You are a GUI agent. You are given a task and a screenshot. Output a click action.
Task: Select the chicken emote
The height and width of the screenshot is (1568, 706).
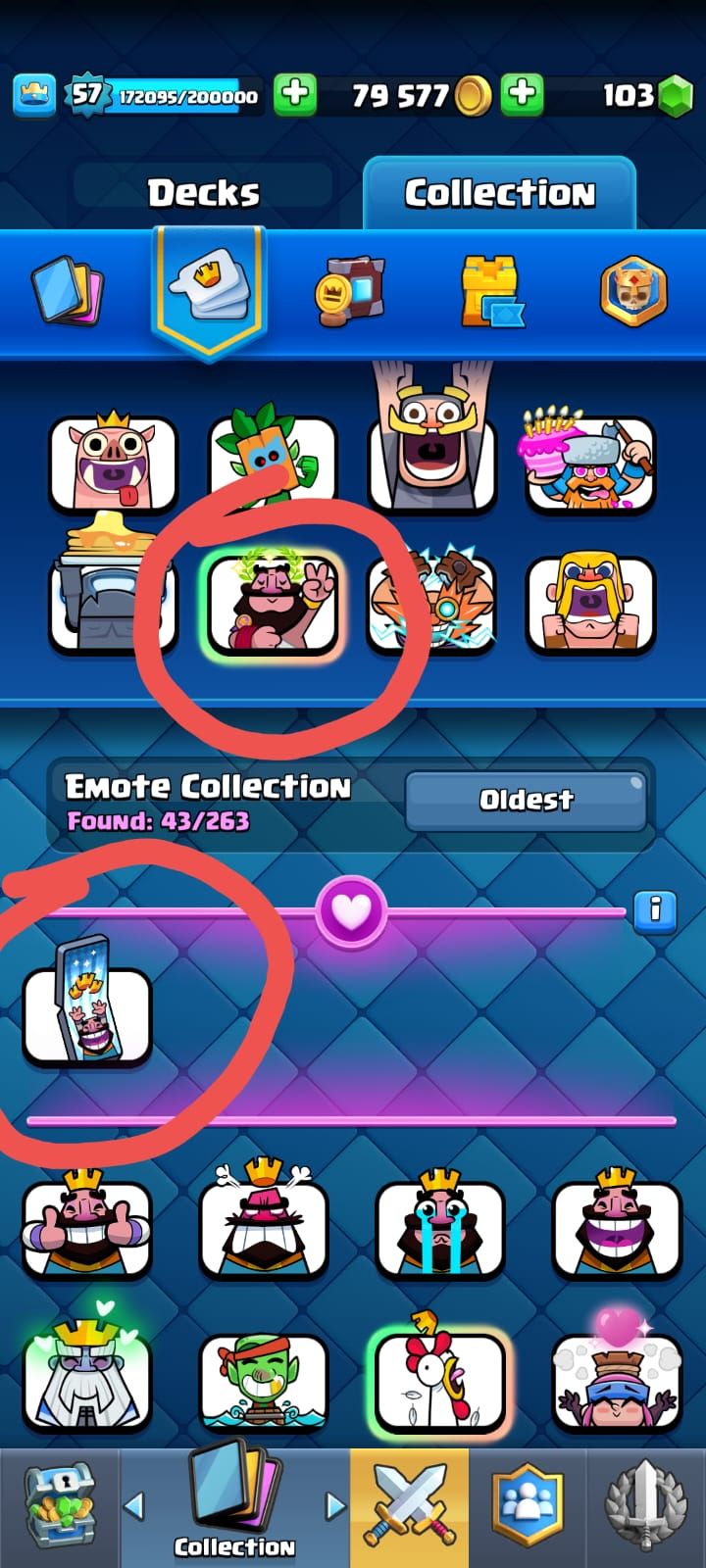[x=440, y=1382]
